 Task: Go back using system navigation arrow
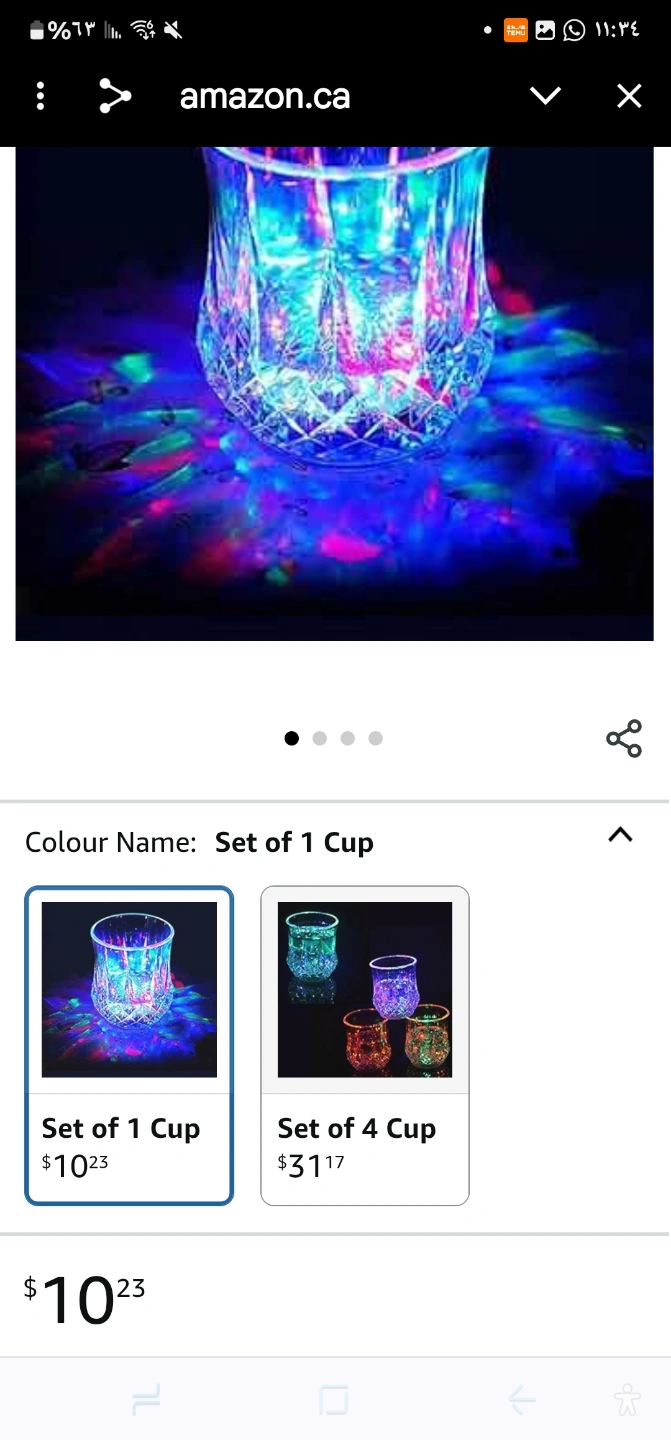522,1400
